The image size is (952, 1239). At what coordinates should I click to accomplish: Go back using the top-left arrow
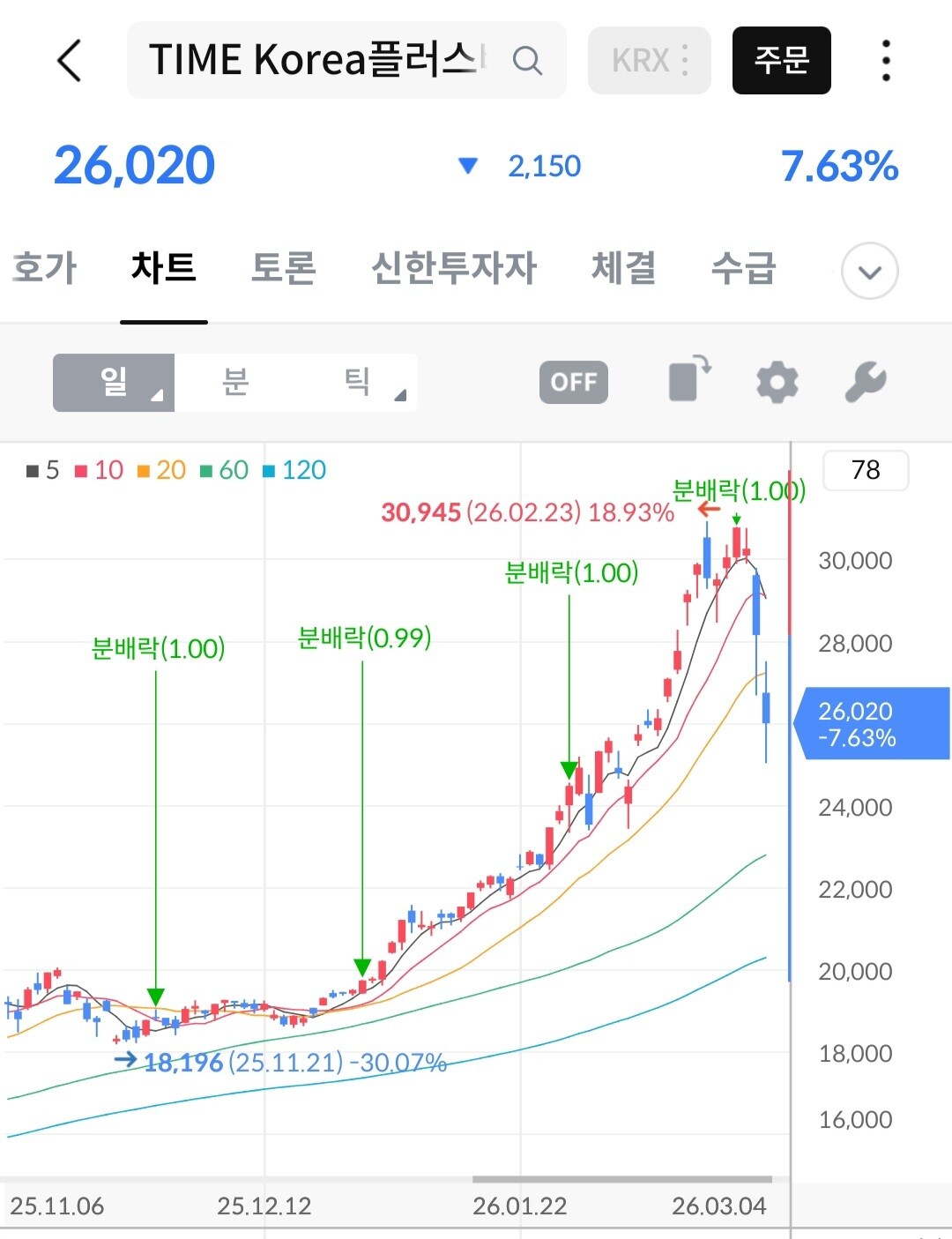pyautogui.click(x=70, y=61)
